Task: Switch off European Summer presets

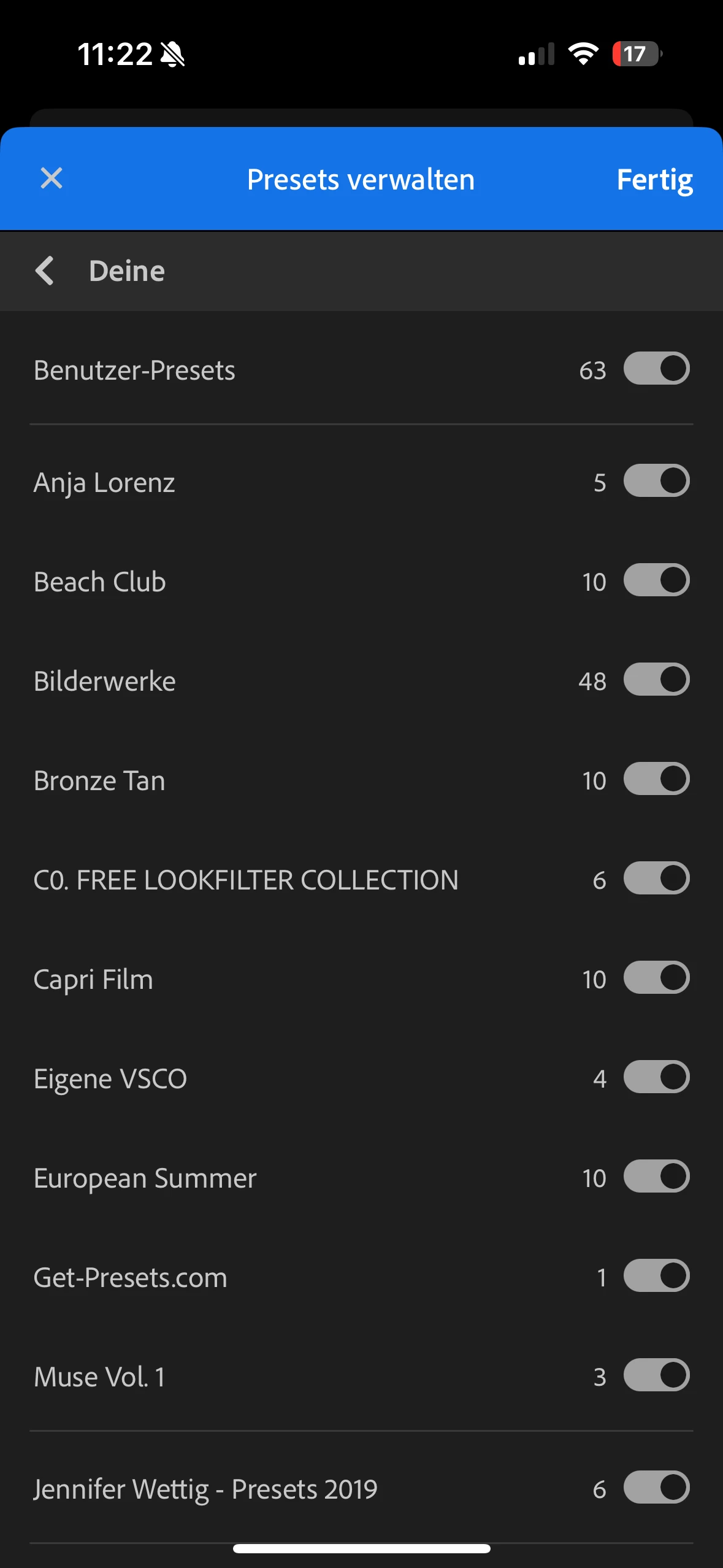Action: click(x=656, y=1177)
